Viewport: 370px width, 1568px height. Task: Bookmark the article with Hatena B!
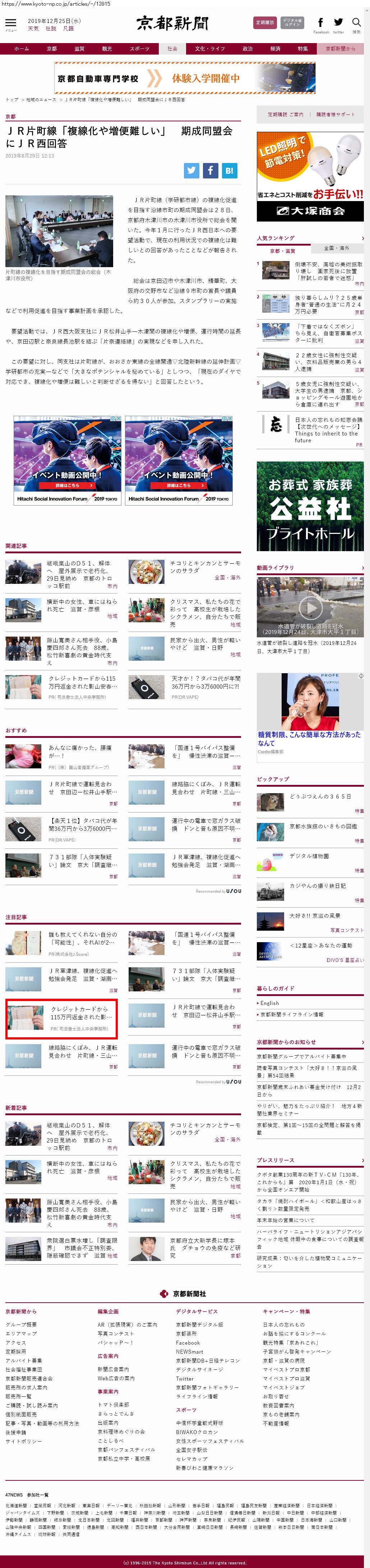tap(229, 171)
